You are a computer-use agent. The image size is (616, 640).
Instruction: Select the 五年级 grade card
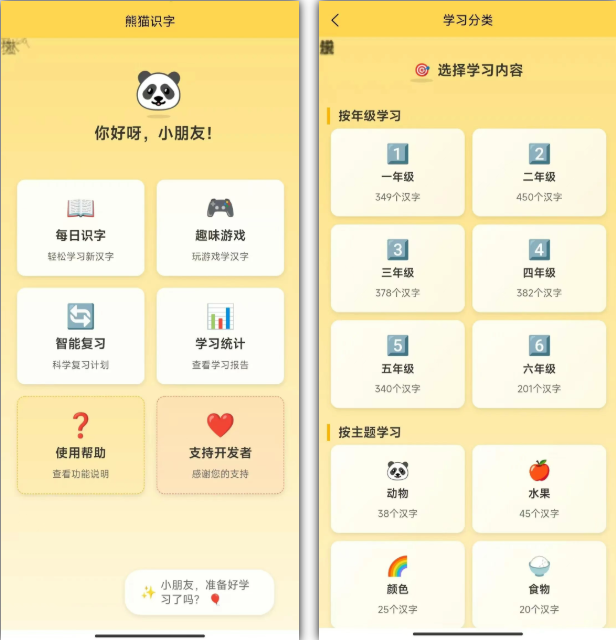click(x=398, y=365)
